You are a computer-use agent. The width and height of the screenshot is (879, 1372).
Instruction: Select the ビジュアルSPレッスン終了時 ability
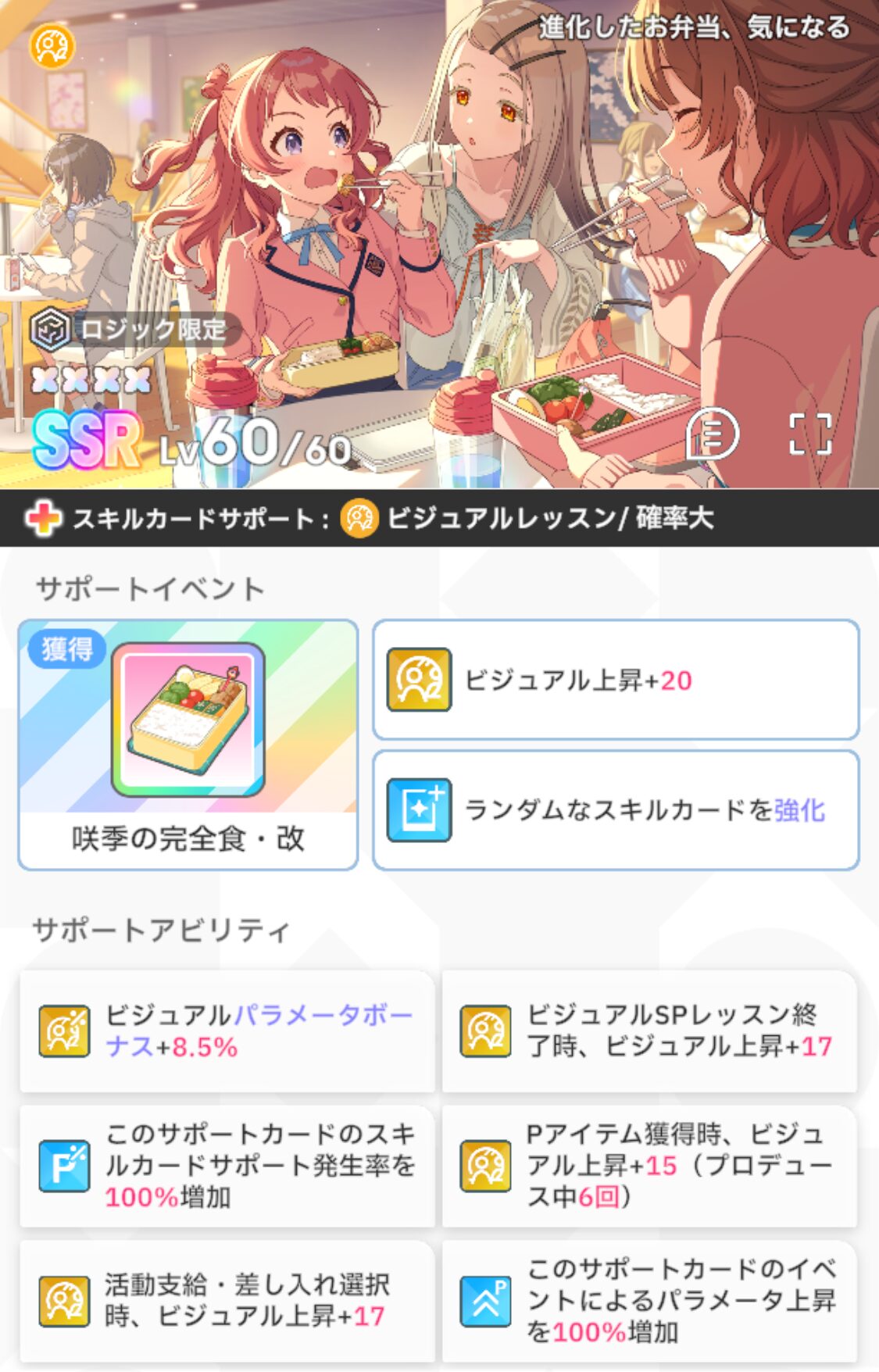[x=649, y=1031]
